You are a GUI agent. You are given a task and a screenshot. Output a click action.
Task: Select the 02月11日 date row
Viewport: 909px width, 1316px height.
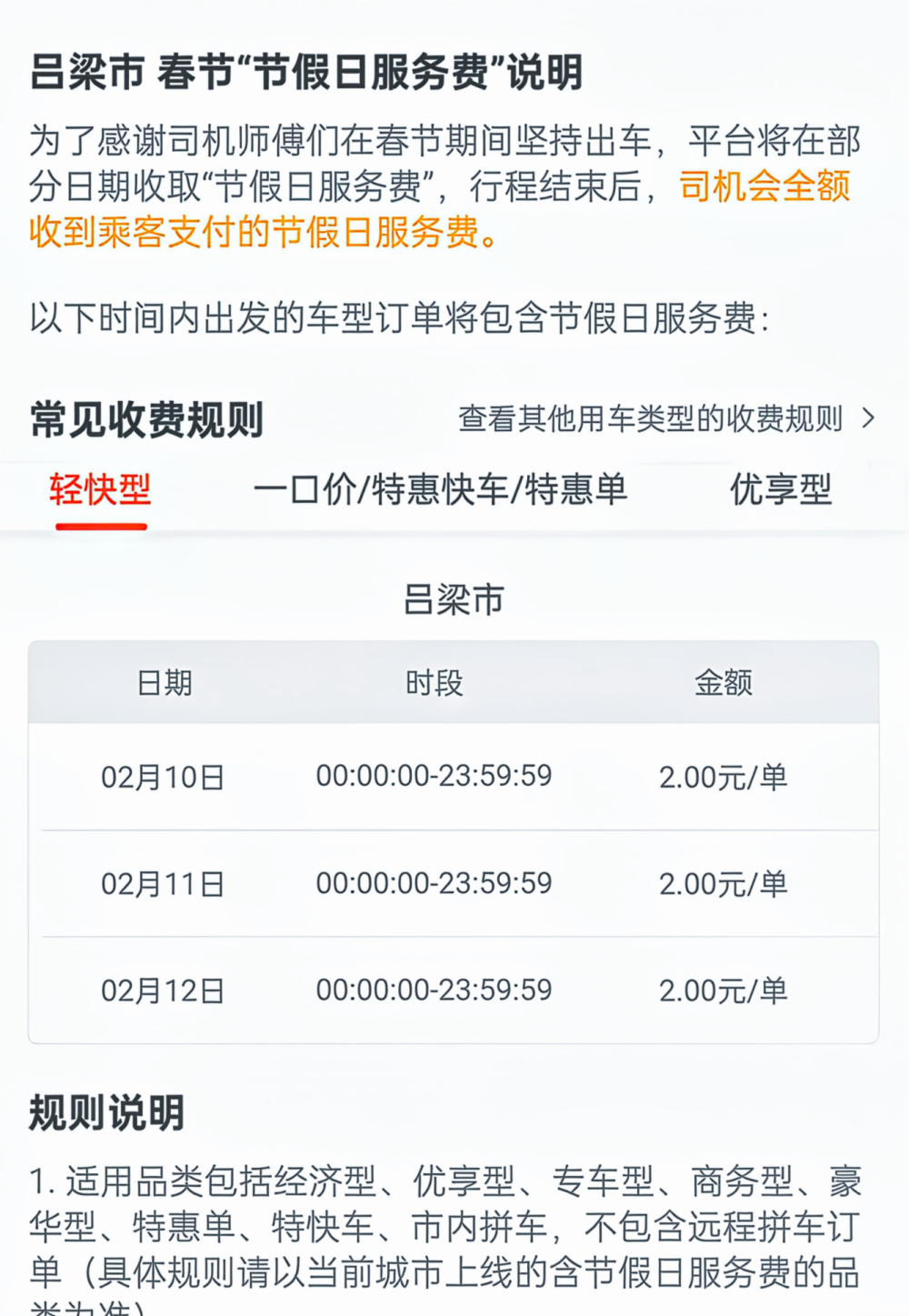[164, 883]
